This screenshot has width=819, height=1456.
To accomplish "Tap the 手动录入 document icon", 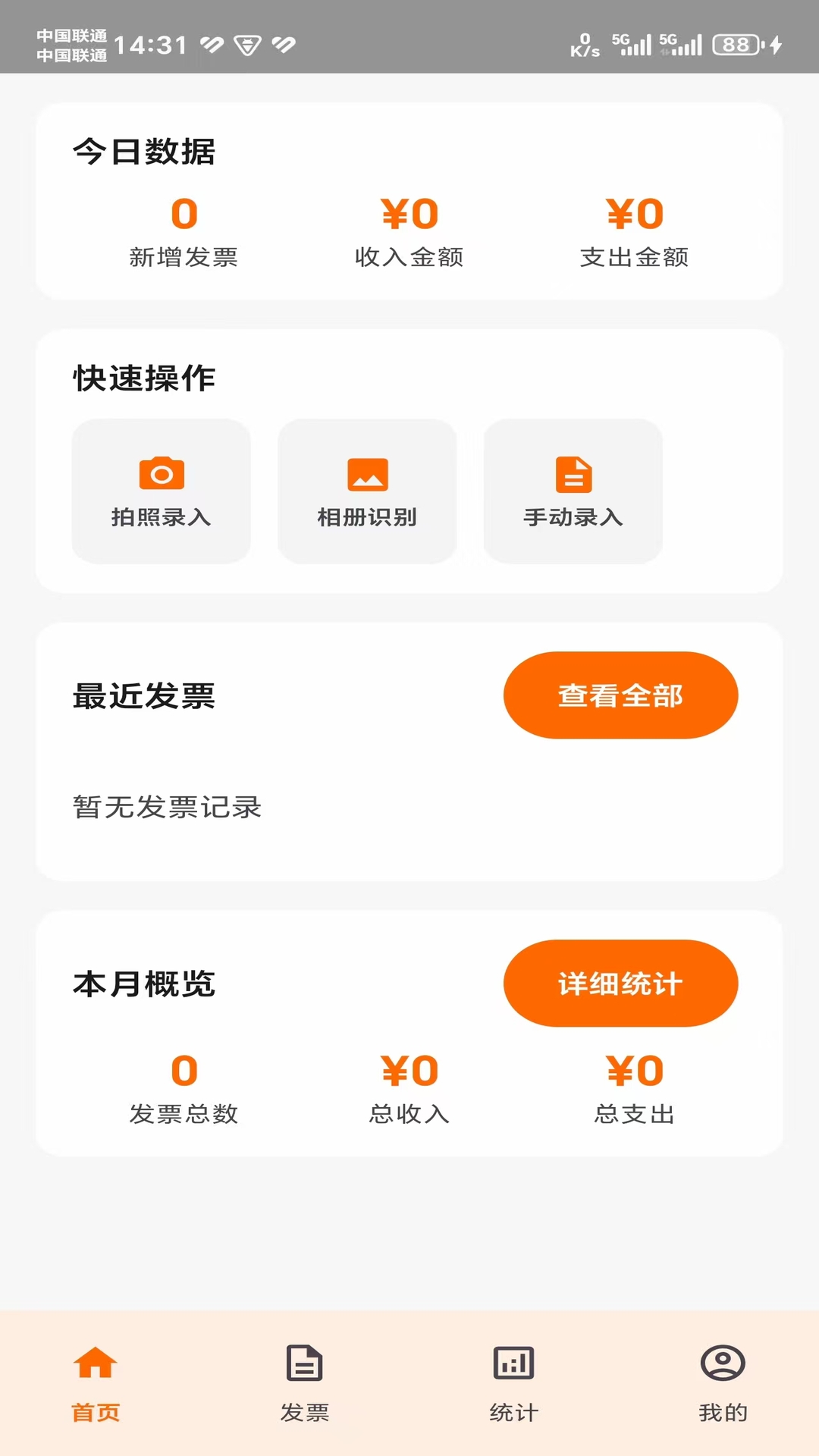I will (573, 474).
